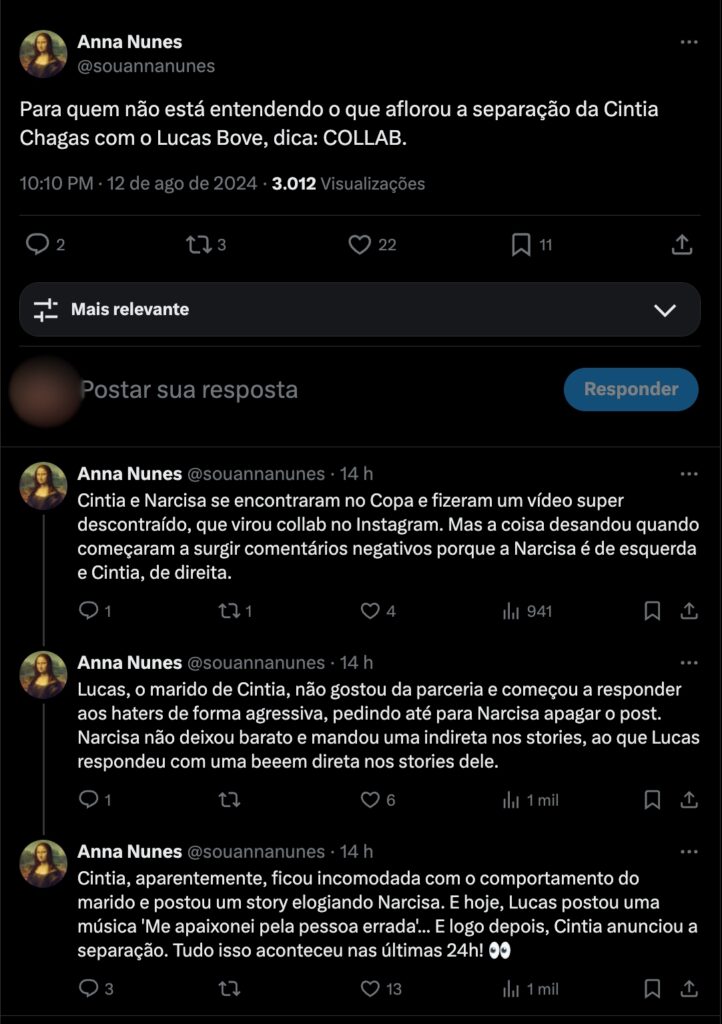Repost the reply about Cintia e Narcisa no Copa
The height and width of the screenshot is (1024, 722).
pyautogui.click(x=229, y=611)
